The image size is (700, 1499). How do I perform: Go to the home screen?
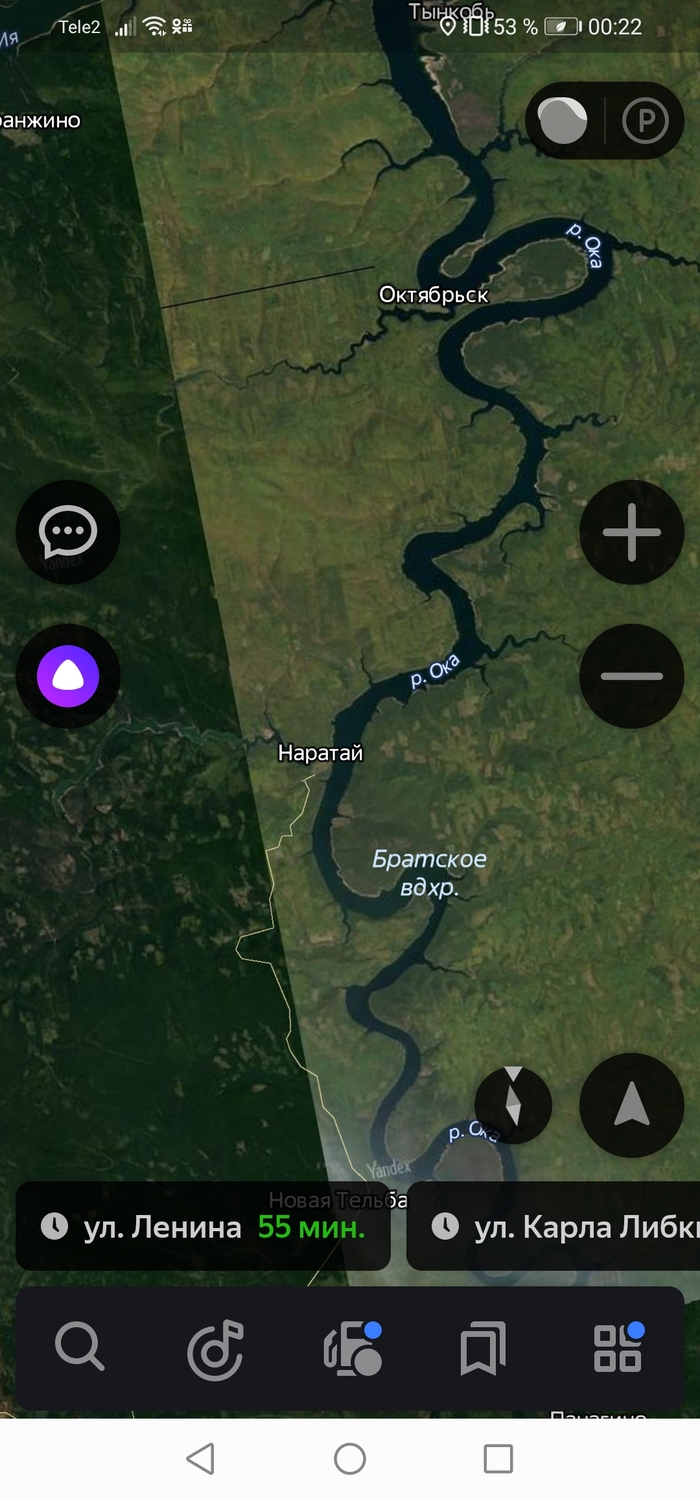coord(350,1459)
